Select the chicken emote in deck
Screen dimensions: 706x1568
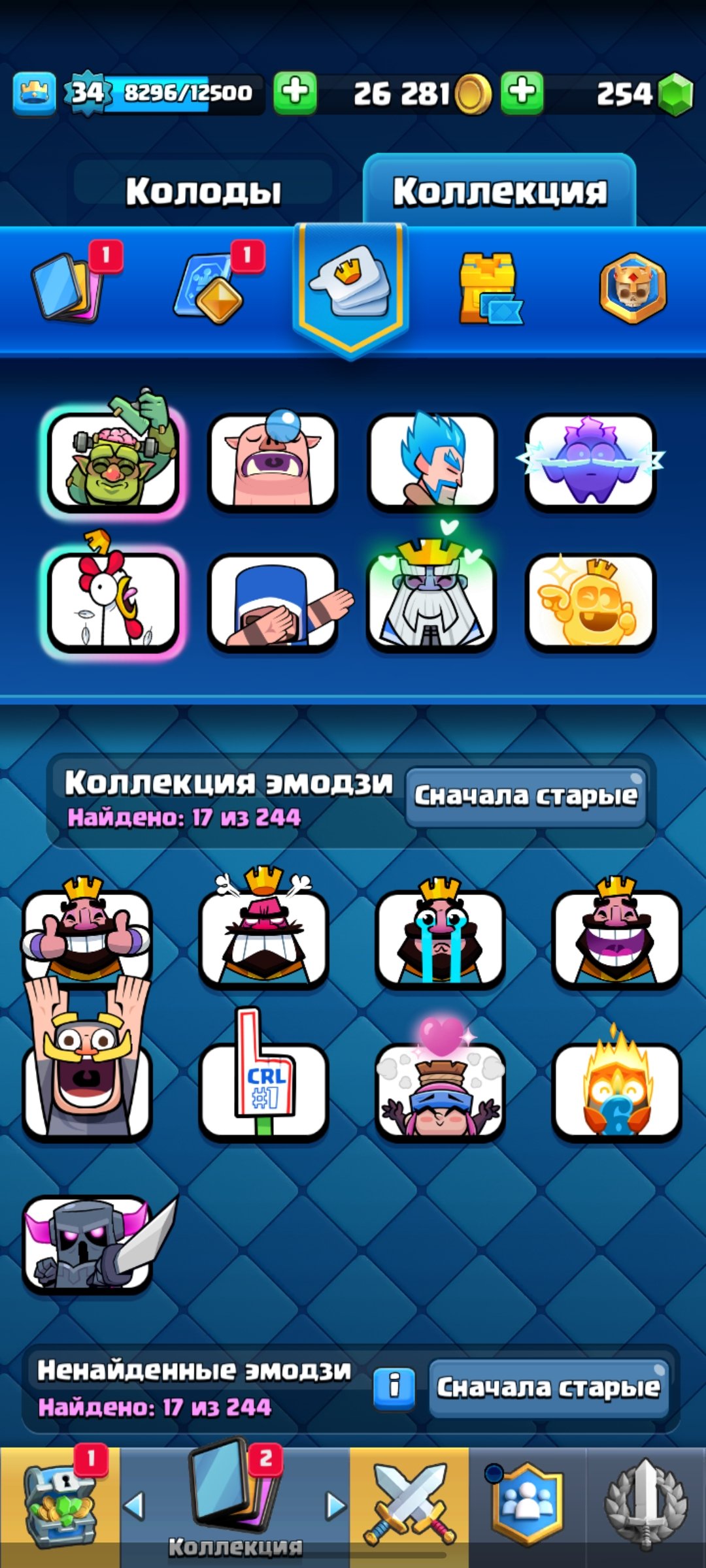(x=113, y=601)
